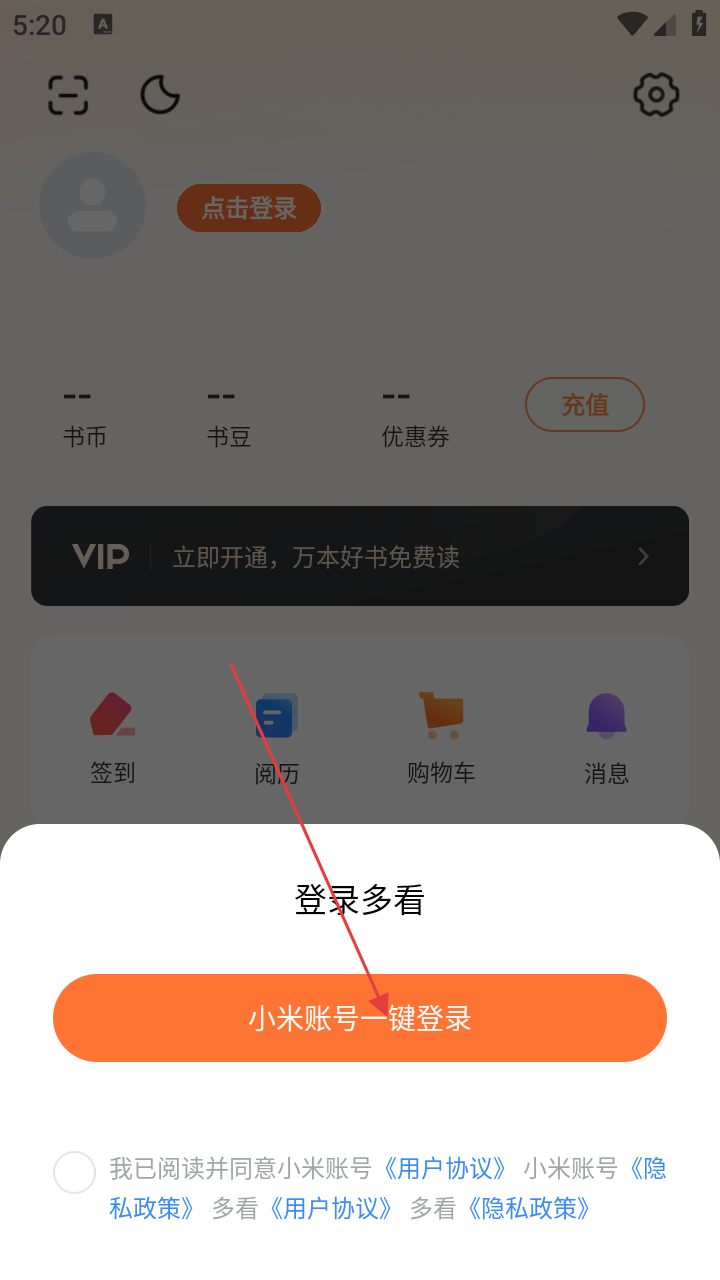Check the agreement consent checkbox
720x1280 pixels.
74,1172
